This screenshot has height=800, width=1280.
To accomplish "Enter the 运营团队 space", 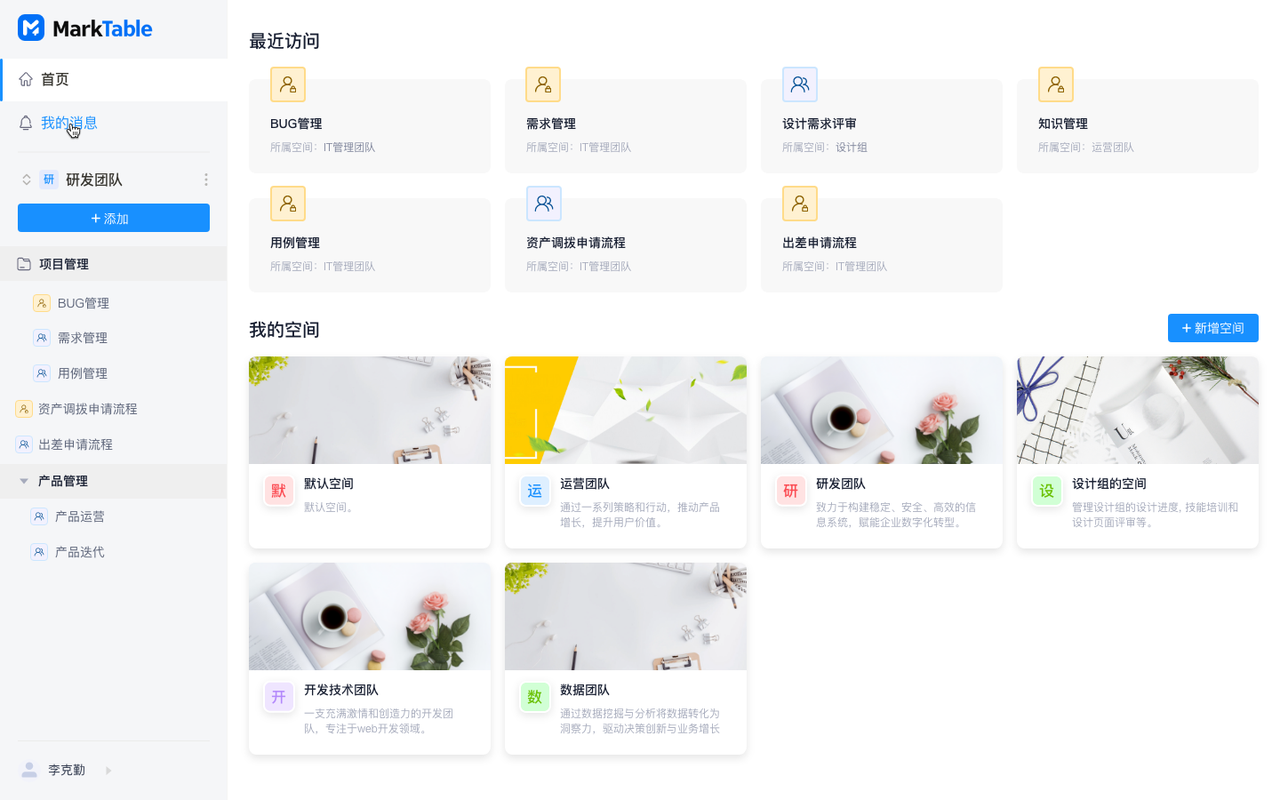I will [625, 452].
